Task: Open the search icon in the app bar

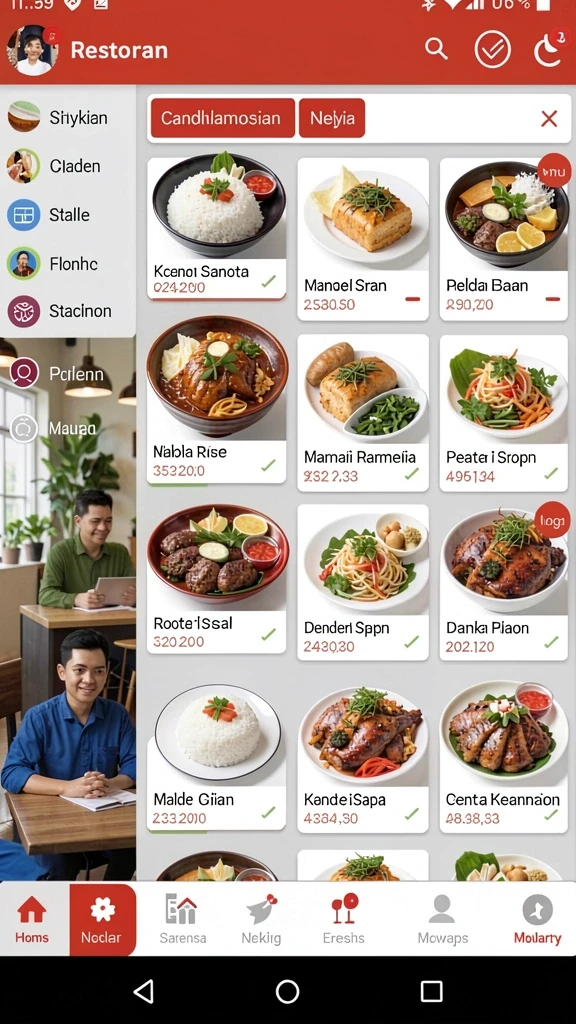Action: click(x=436, y=49)
